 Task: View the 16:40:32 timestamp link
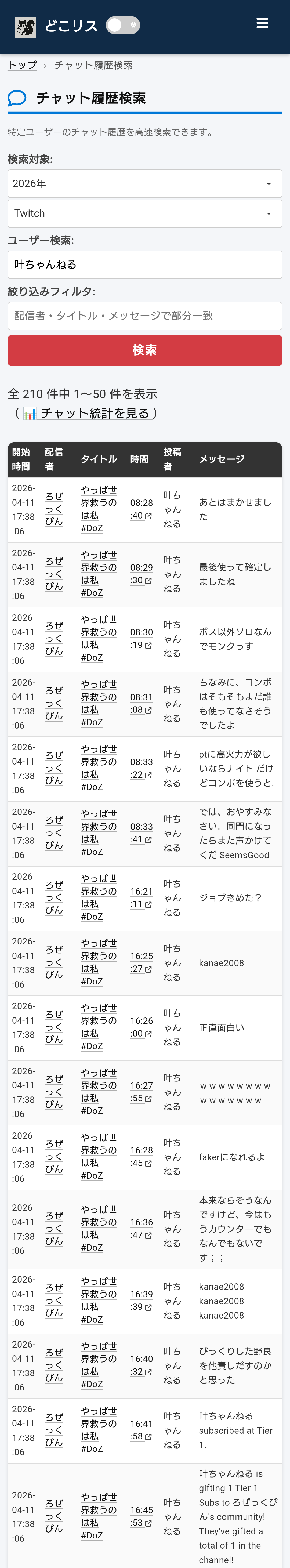141,1365
